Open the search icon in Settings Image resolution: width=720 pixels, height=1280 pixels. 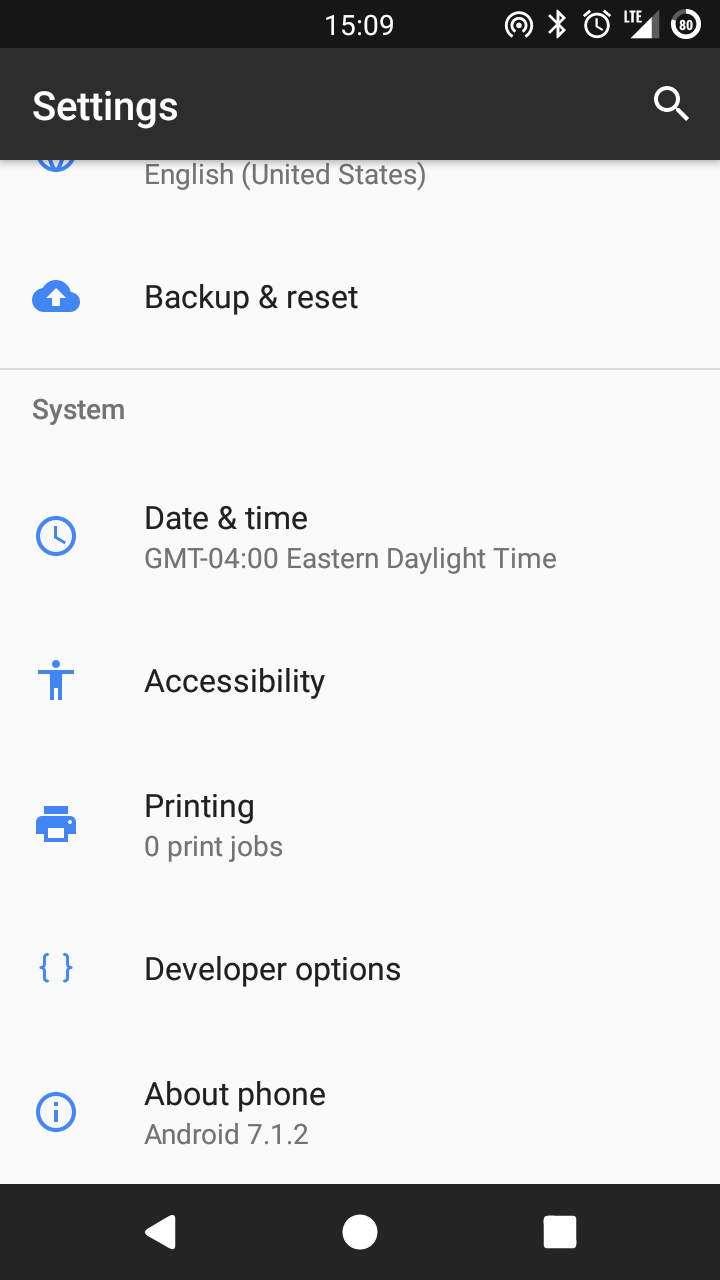pyautogui.click(x=671, y=104)
